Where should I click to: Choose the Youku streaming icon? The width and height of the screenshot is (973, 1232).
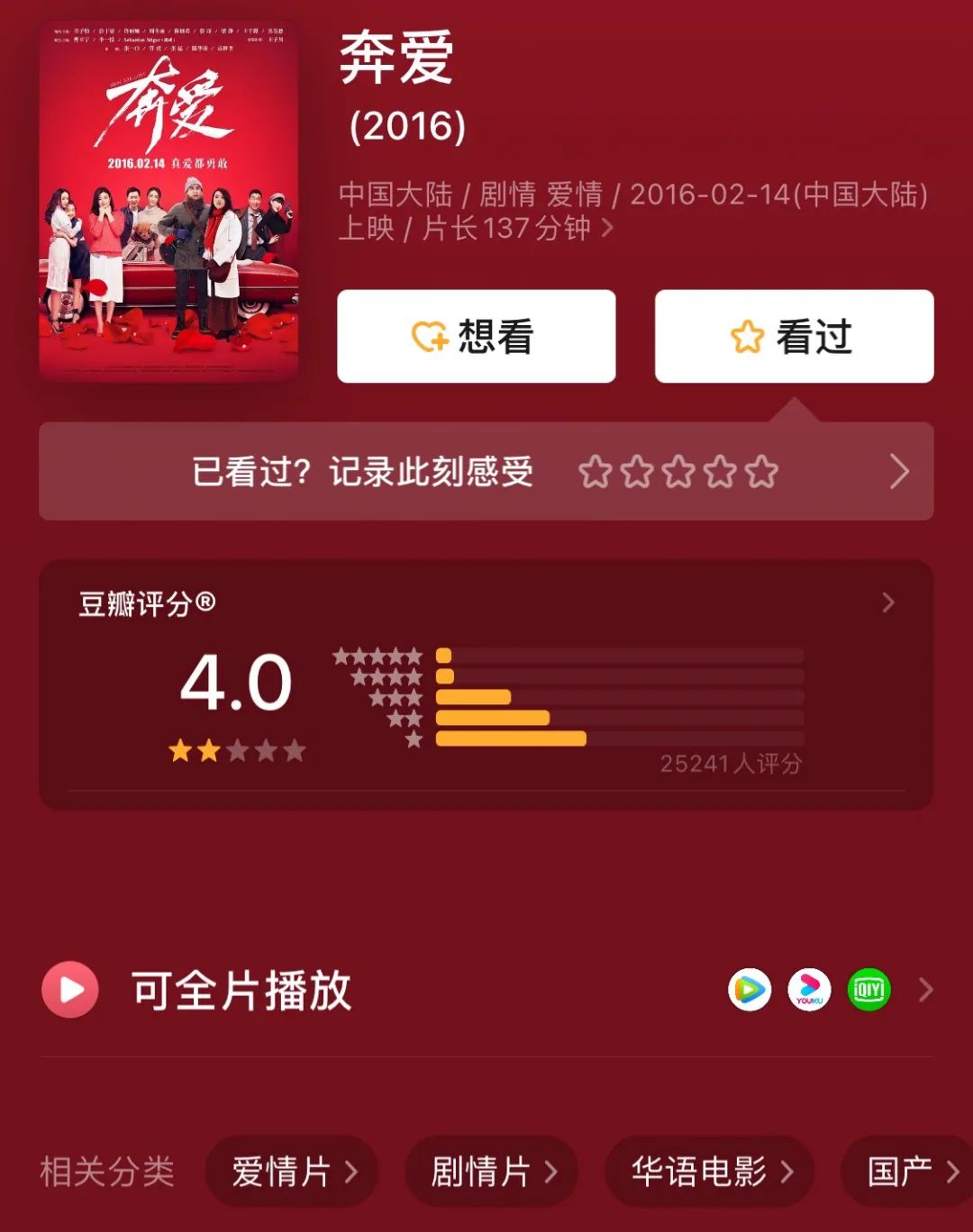click(809, 990)
